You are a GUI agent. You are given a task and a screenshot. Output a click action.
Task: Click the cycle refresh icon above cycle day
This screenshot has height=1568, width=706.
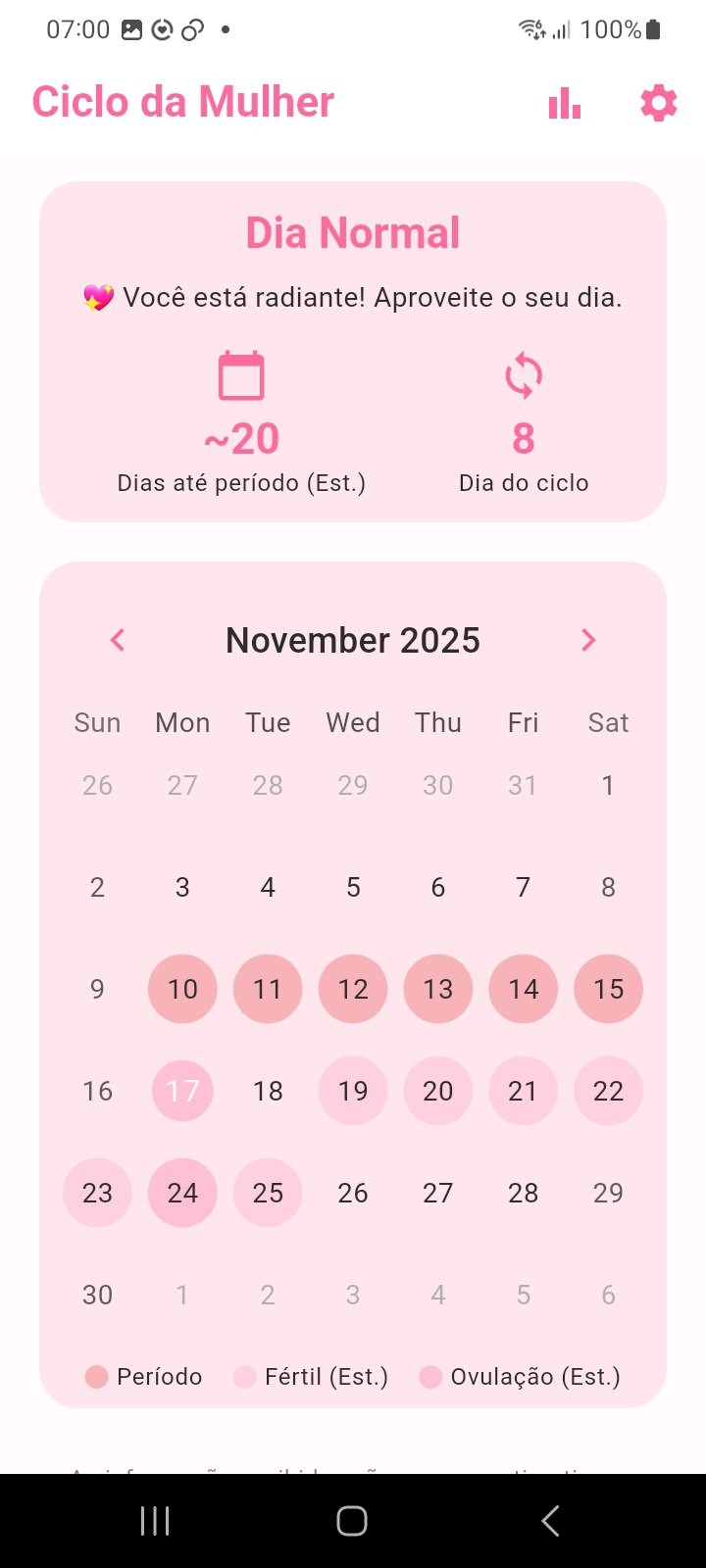(x=523, y=374)
